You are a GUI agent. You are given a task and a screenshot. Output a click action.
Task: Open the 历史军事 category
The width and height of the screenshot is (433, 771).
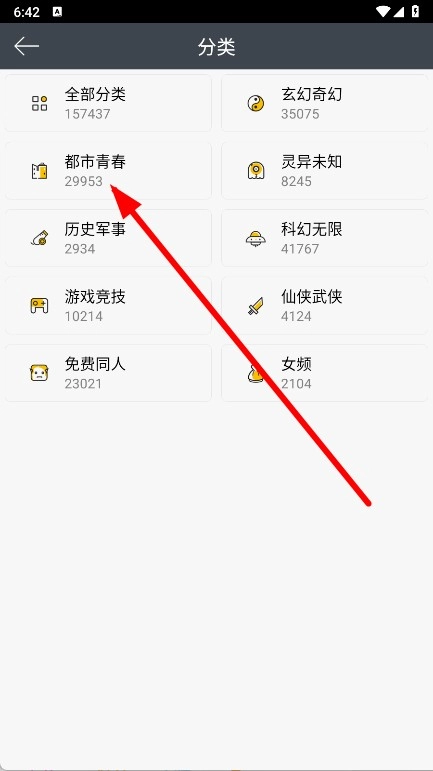click(x=108, y=238)
